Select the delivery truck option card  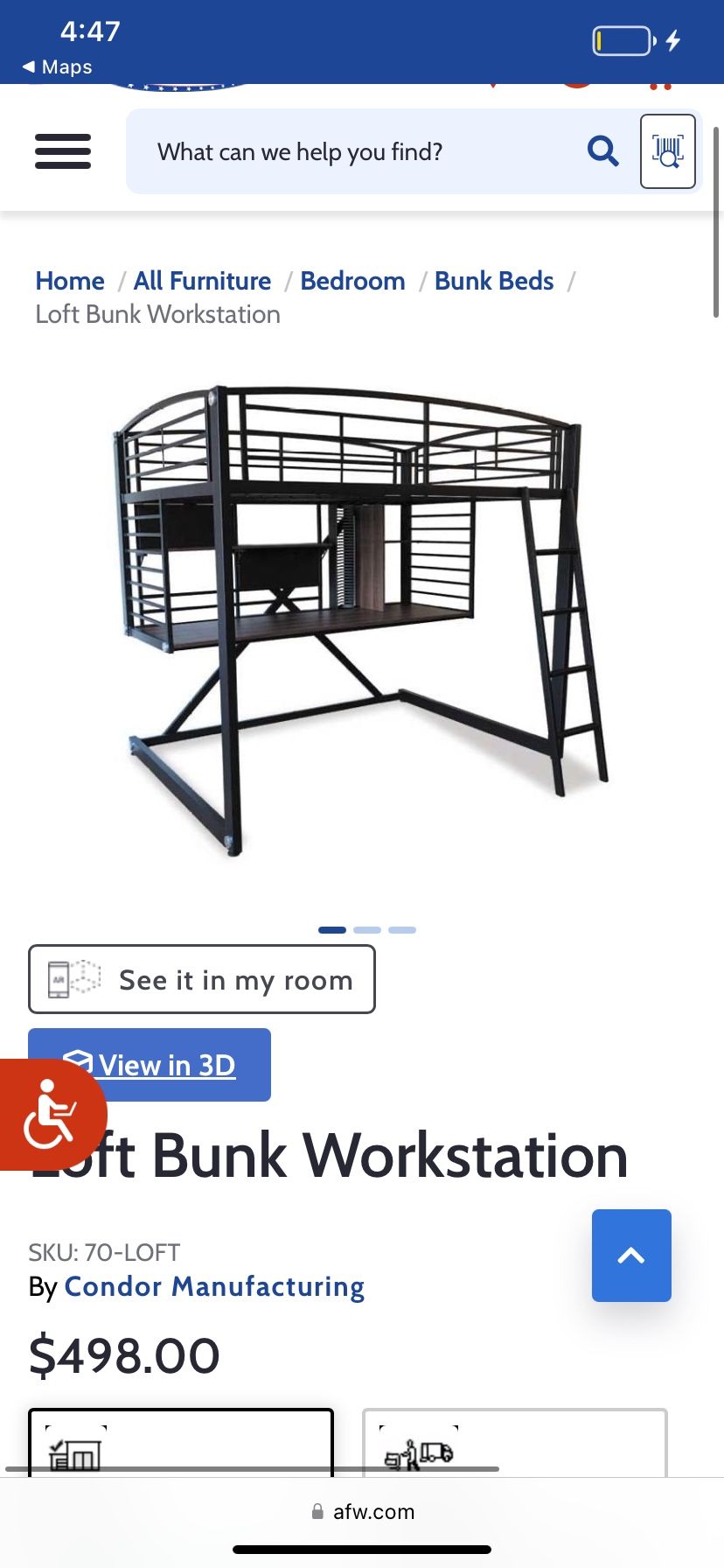point(515,1442)
